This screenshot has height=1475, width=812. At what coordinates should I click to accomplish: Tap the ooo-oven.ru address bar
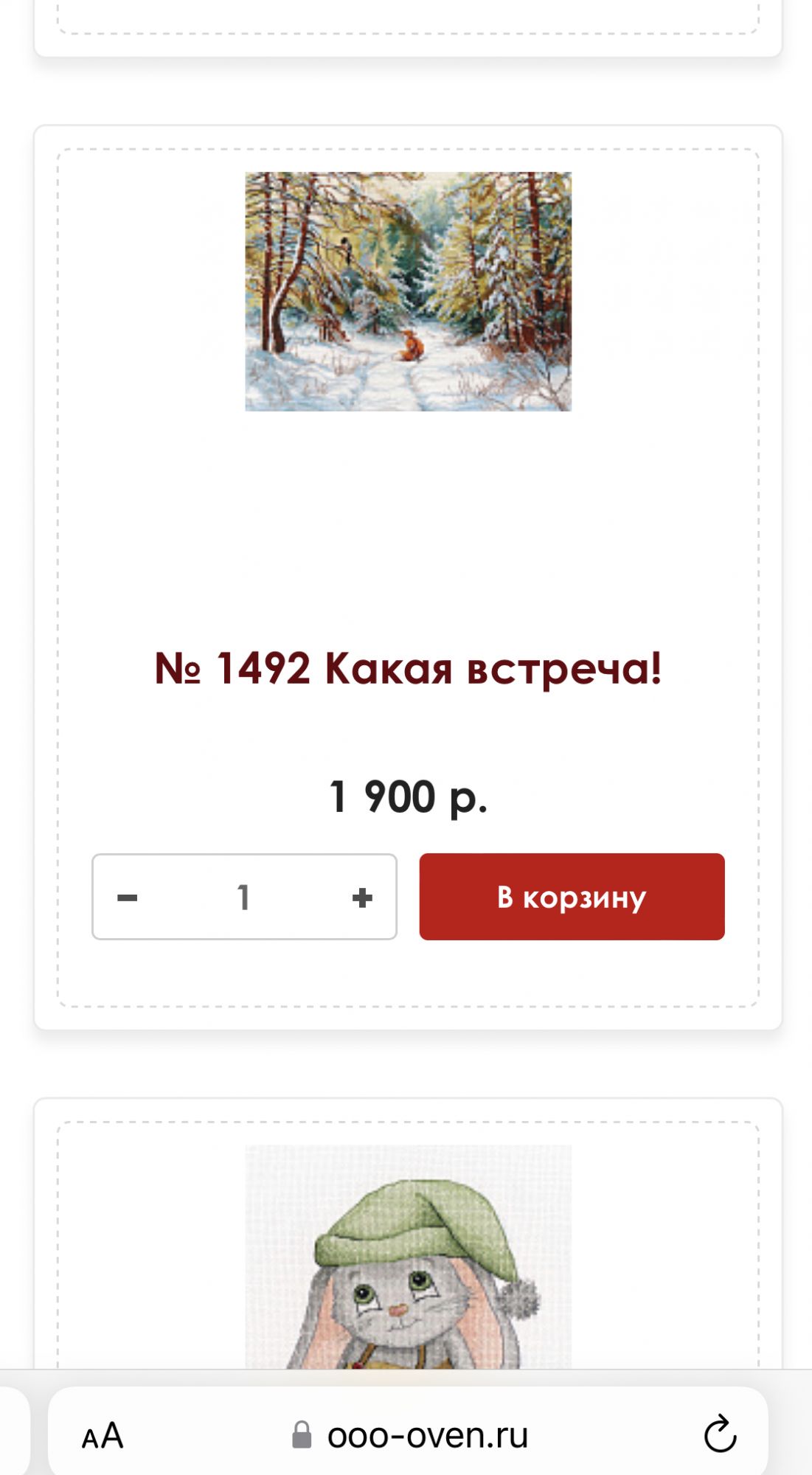click(426, 1435)
